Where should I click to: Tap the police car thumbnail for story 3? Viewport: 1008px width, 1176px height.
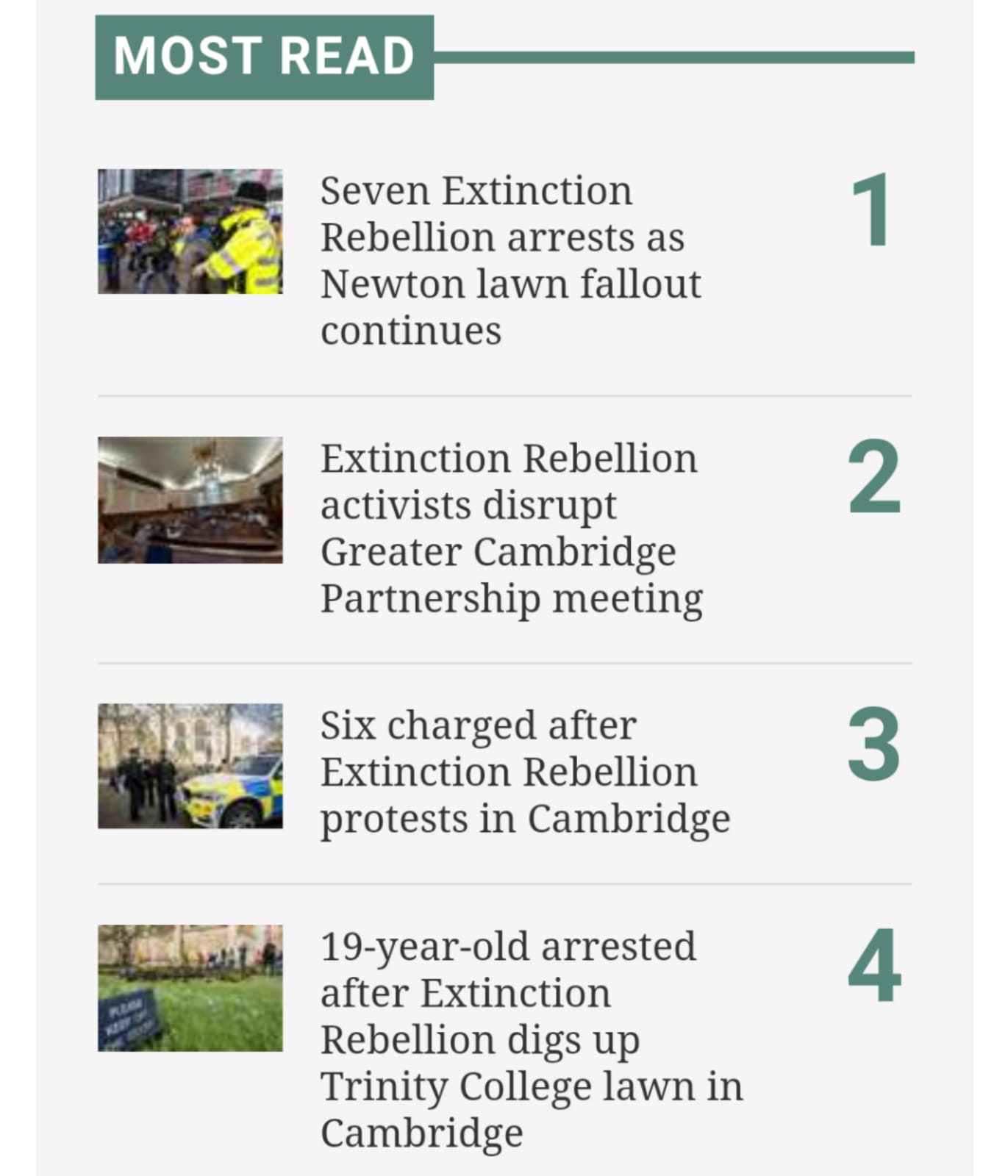[x=190, y=766]
